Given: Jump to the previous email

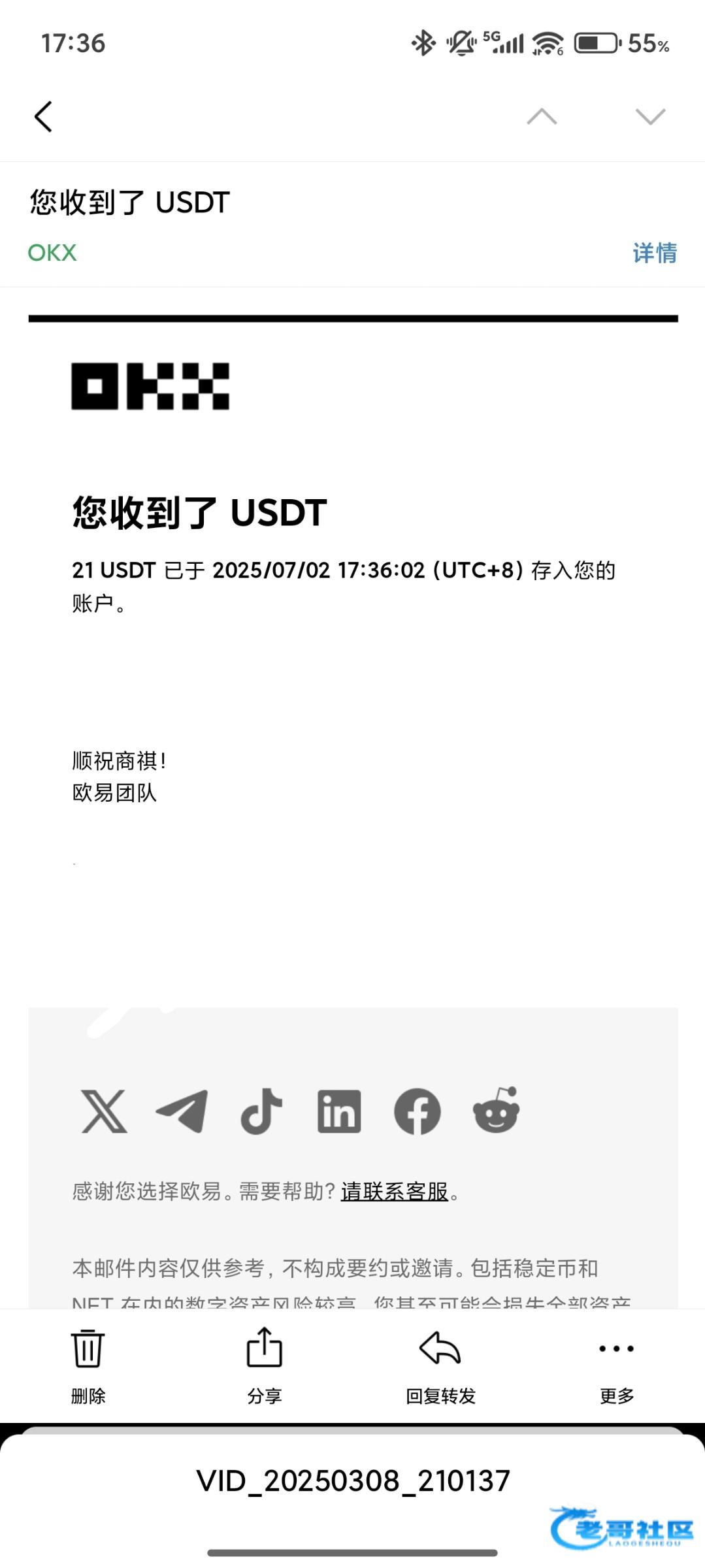Looking at the screenshot, I should point(542,117).
